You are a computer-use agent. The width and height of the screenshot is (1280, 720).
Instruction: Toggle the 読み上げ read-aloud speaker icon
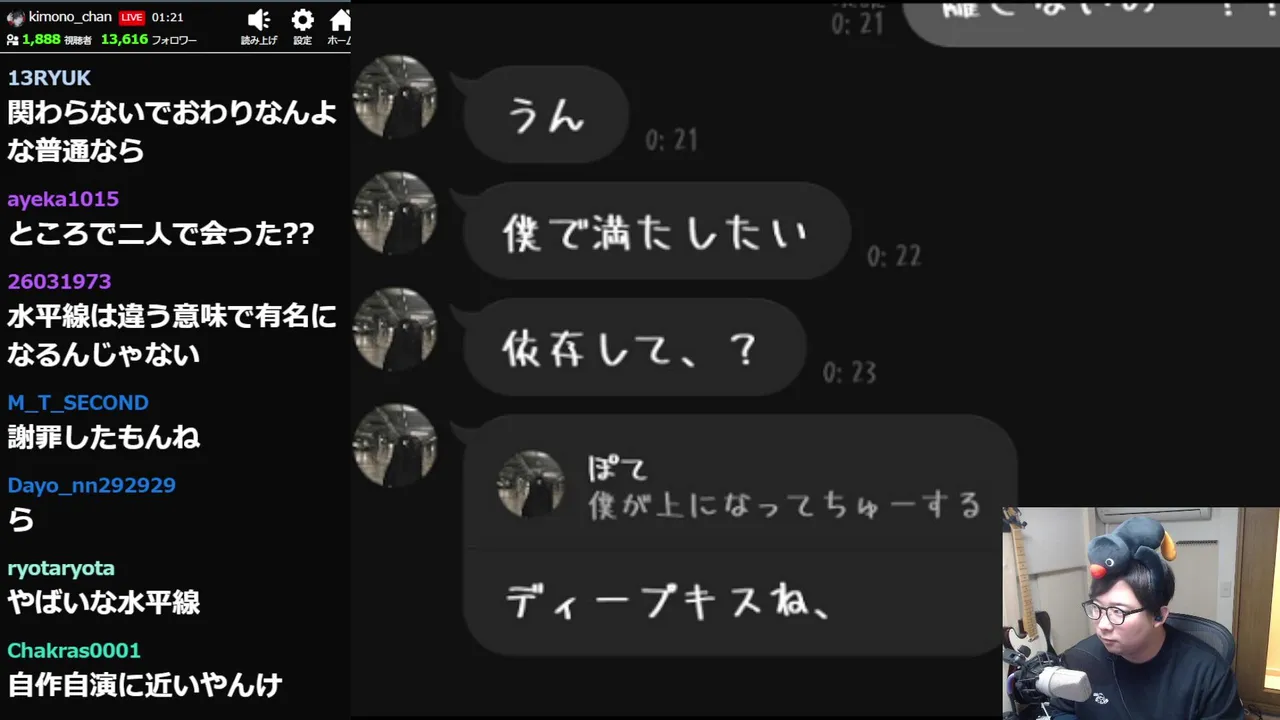click(259, 22)
